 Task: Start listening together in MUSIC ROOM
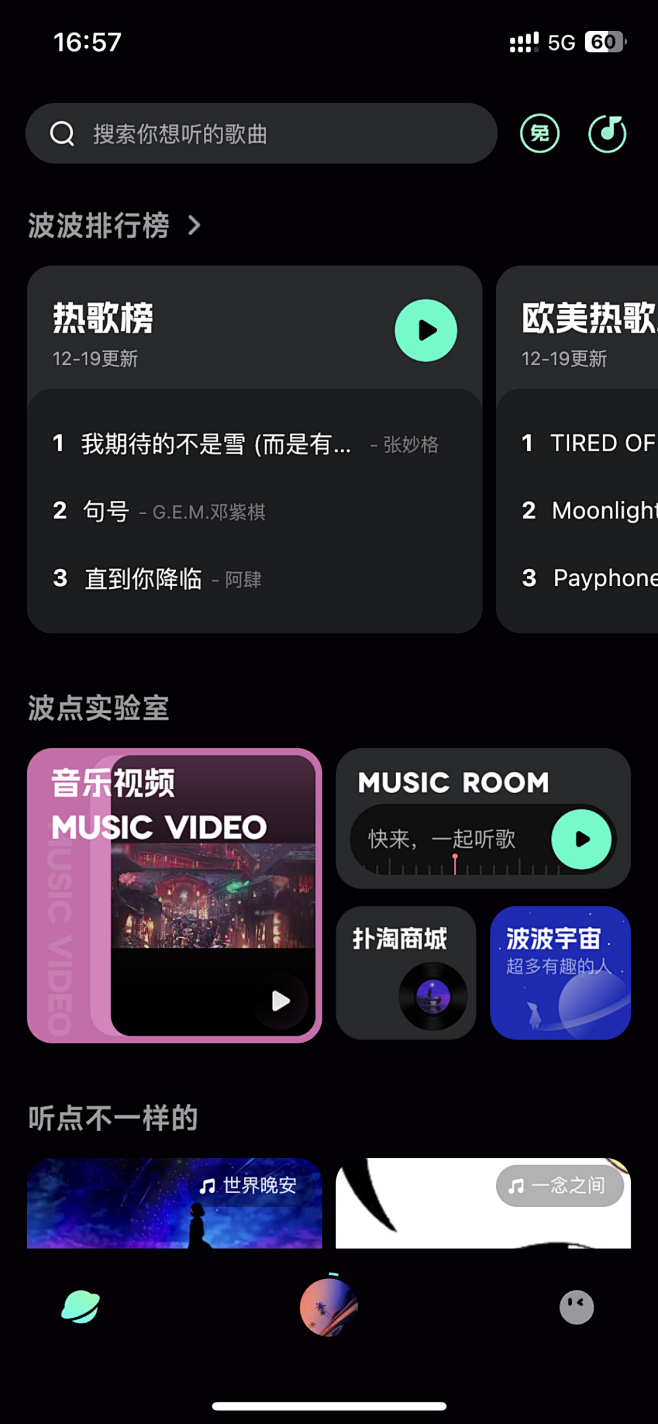click(x=581, y=840)
